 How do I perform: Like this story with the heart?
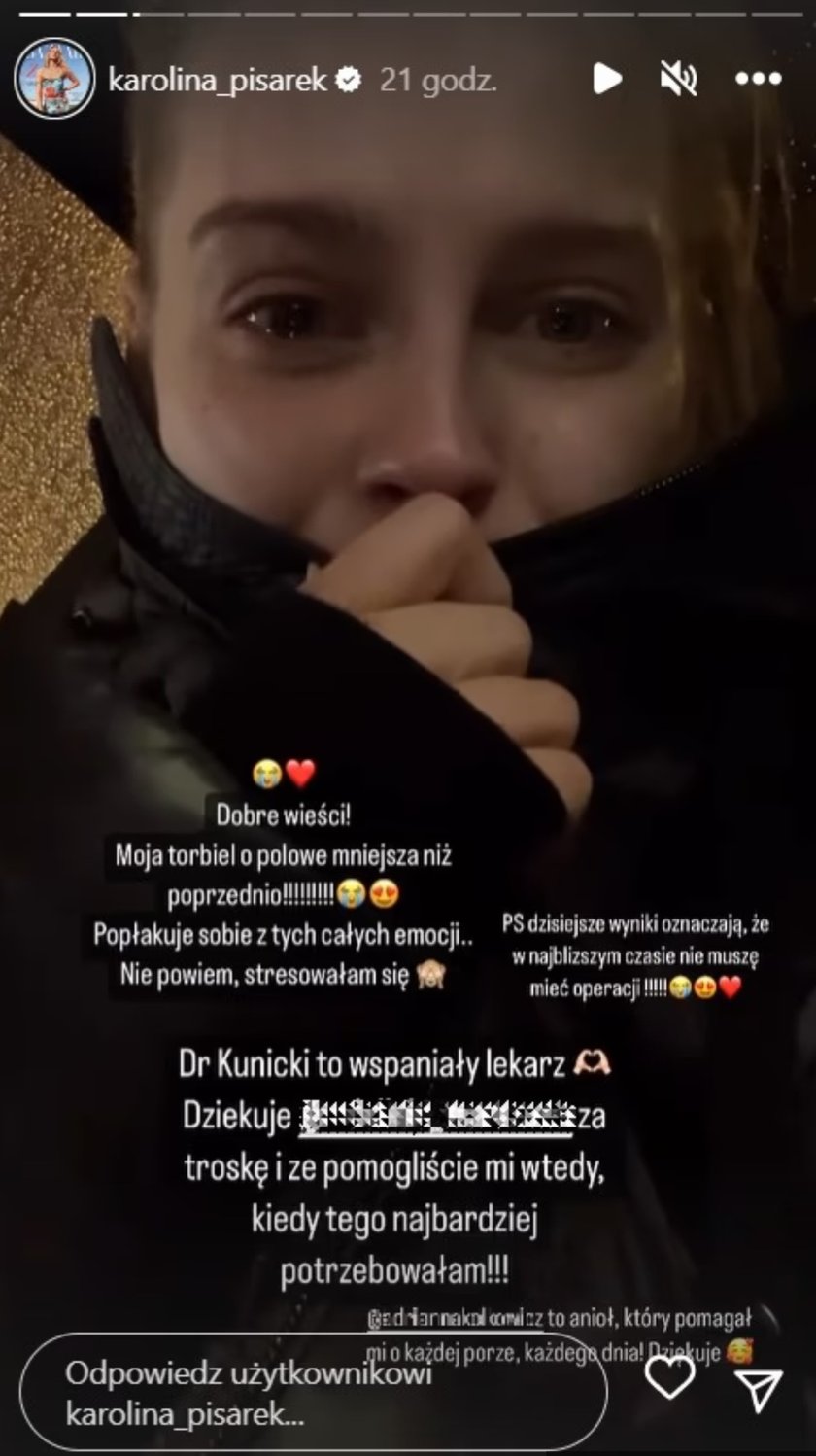tap(671, 1376)
